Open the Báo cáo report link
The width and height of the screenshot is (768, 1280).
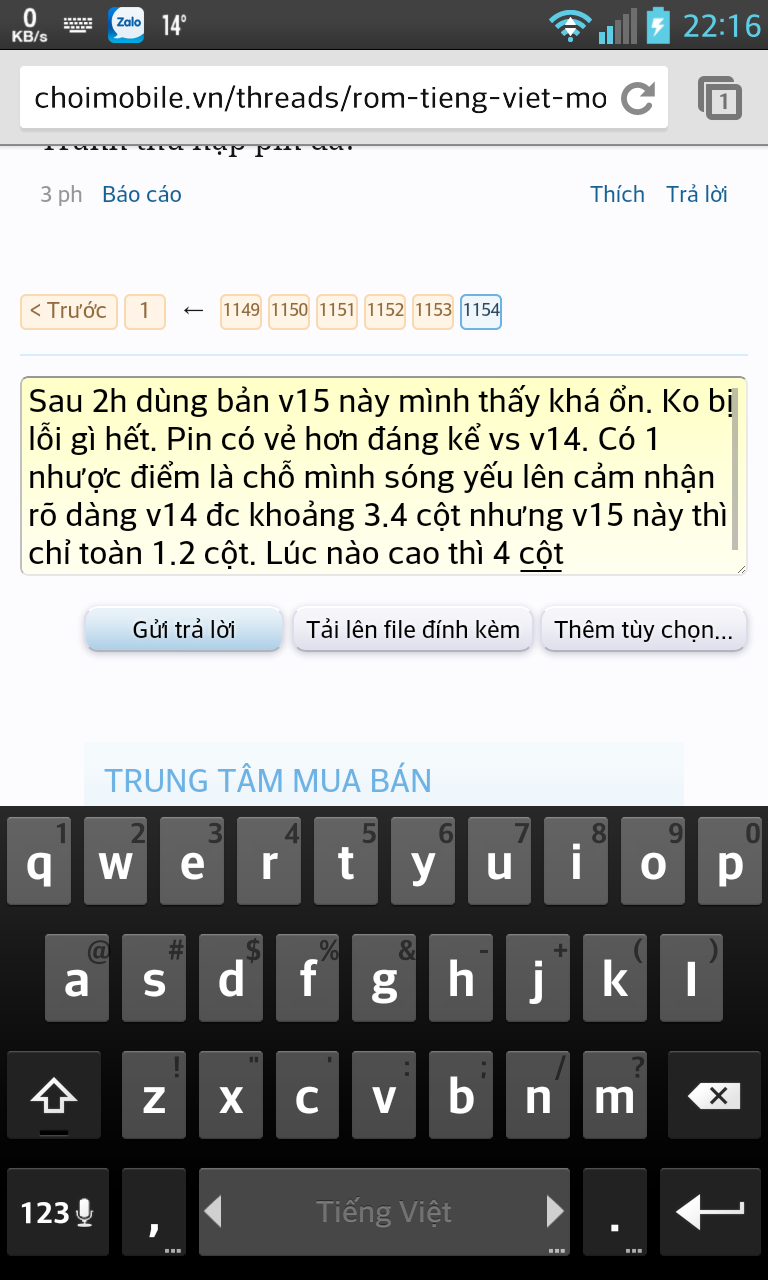point(142,194)
